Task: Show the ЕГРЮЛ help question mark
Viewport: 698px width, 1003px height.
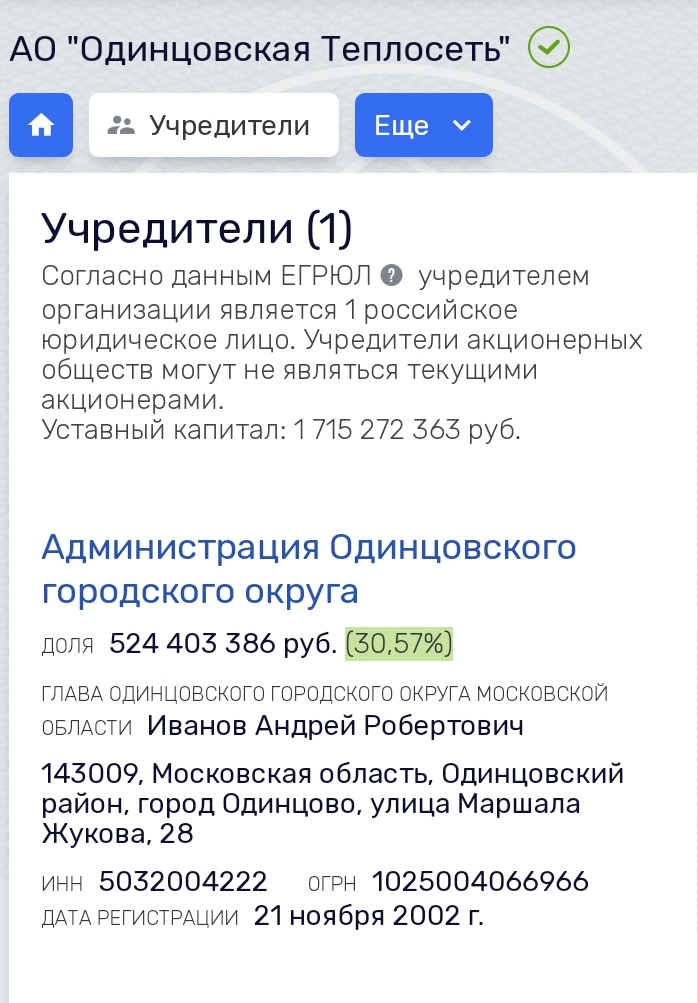Action: (x=393, y=275)
